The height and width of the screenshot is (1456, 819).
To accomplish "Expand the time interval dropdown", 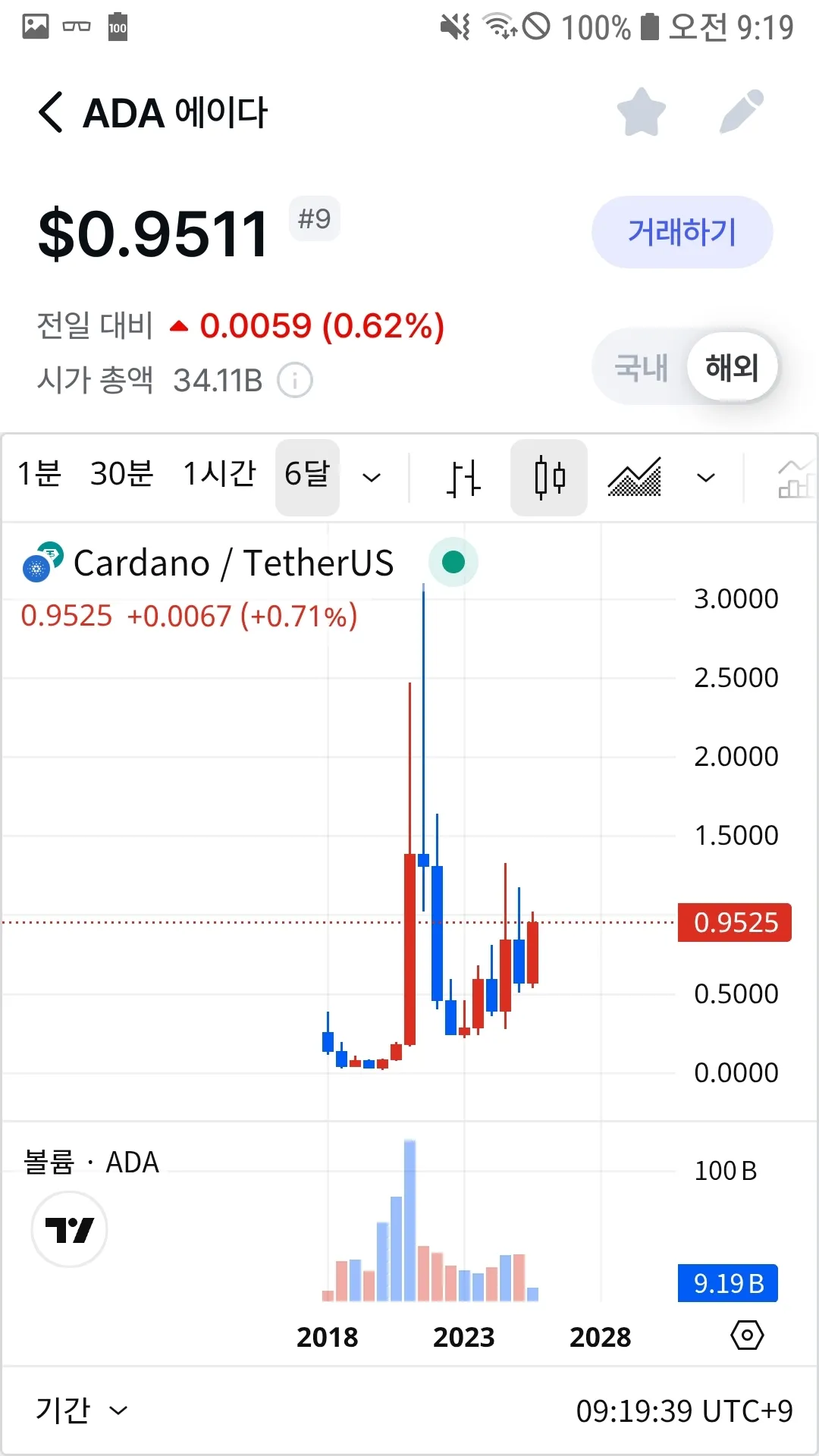I will click(x=372, y=478).
